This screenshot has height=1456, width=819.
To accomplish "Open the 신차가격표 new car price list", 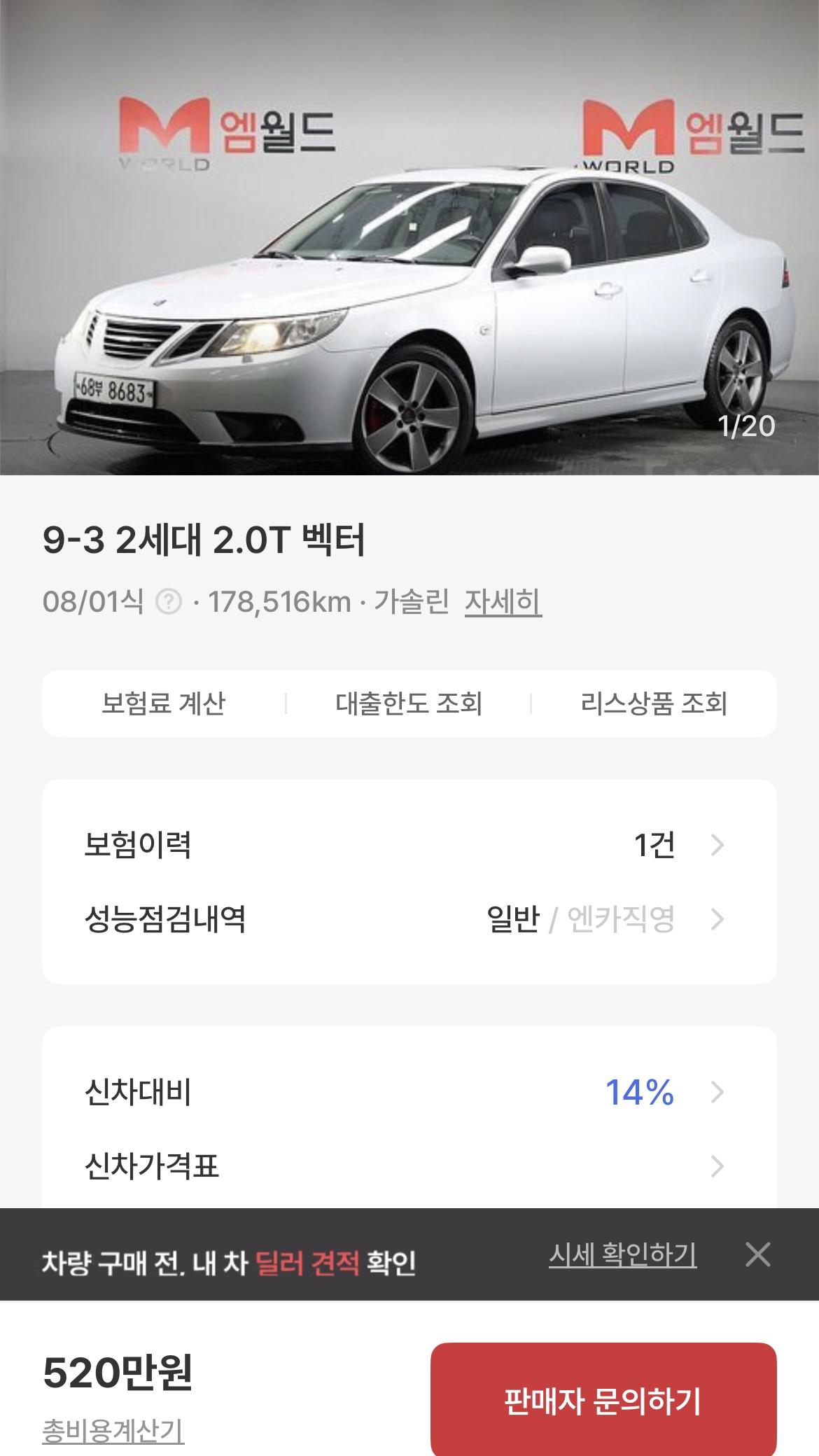I will [x=409, y=1166].
